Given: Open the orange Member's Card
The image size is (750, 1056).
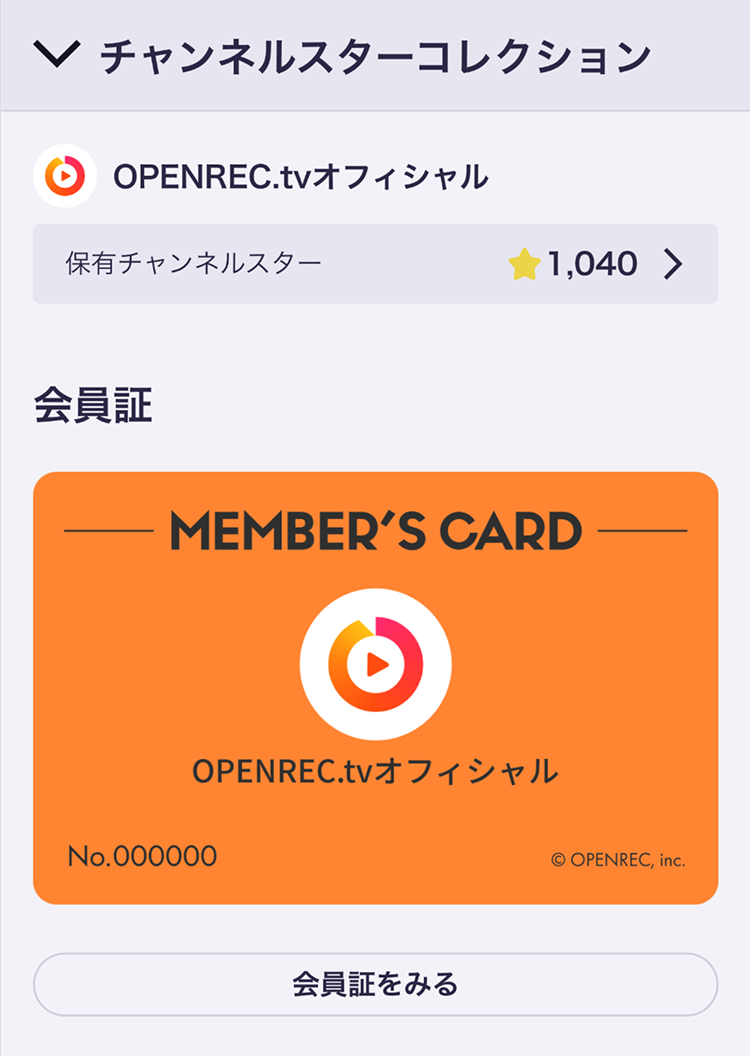Looking at the screenshot, I should 375,688.
